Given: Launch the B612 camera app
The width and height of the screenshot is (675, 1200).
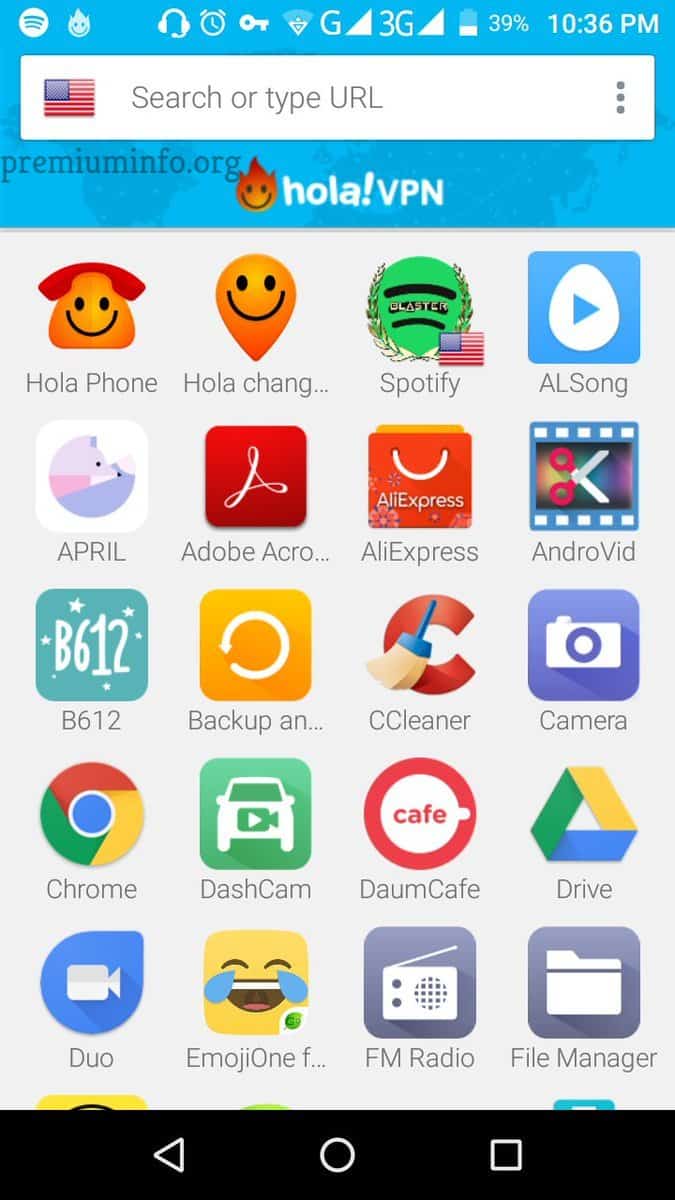Looking at the screenshot, I should (x=91, y=645).
